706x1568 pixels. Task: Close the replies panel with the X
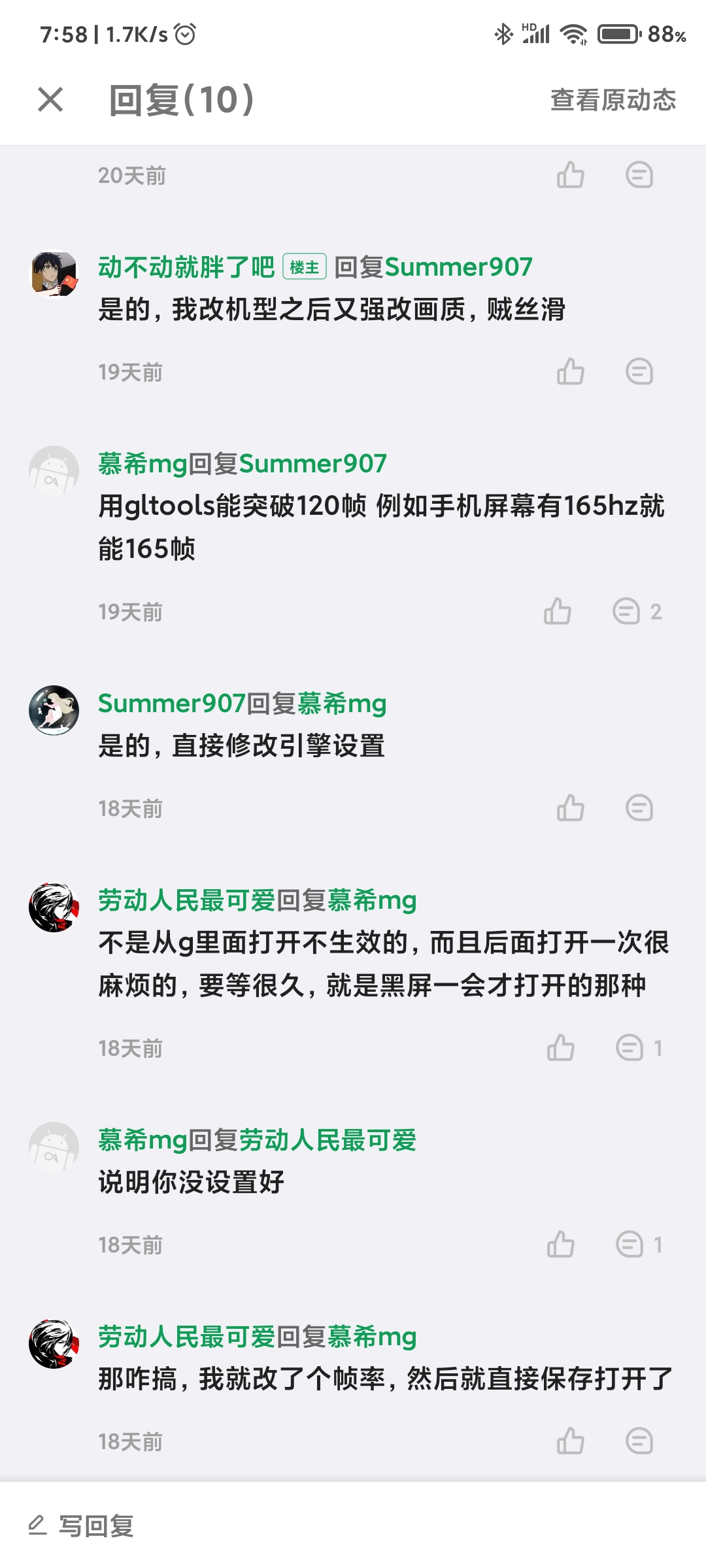[50, 100]
